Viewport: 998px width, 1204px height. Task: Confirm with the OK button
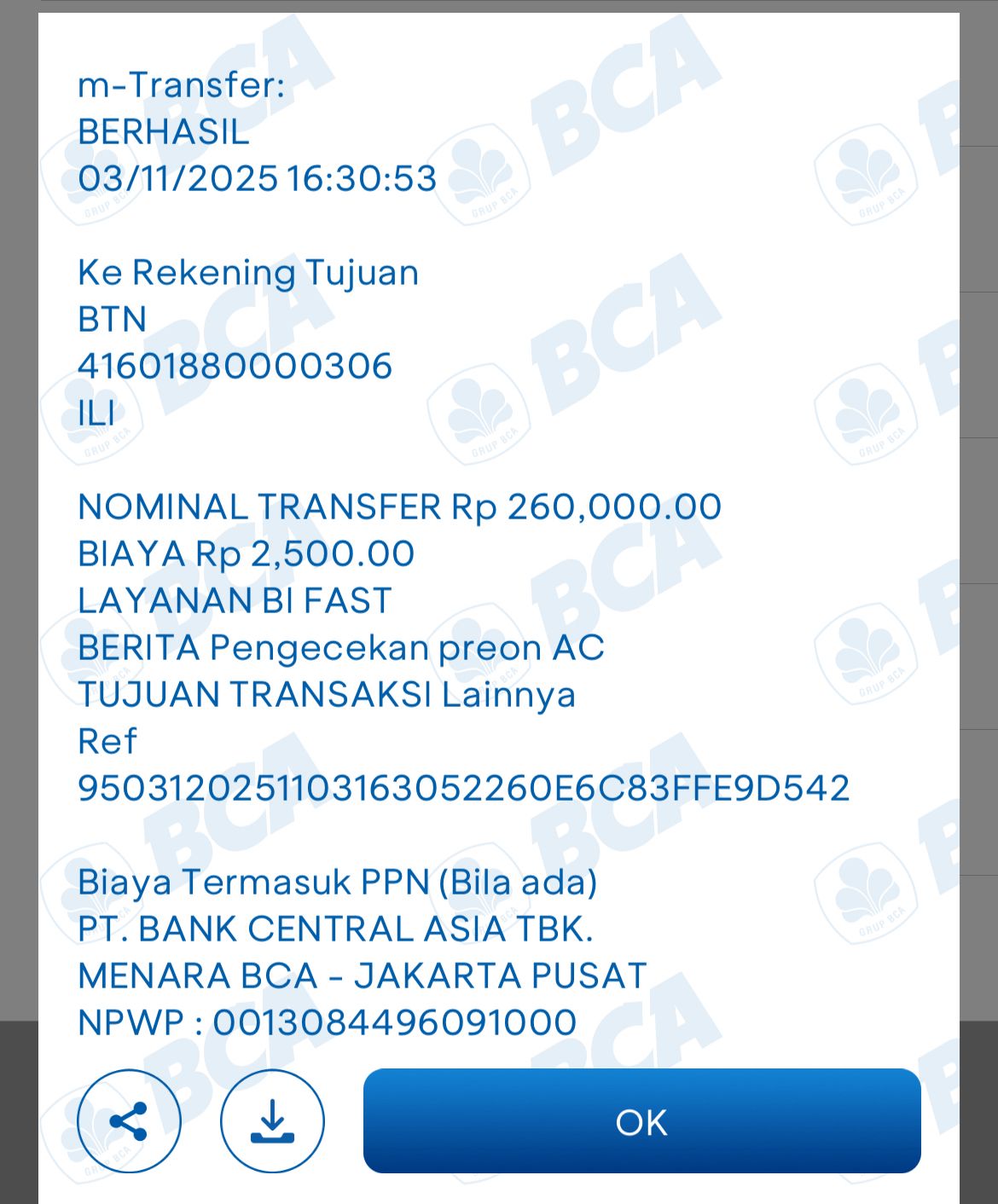tap(641, 1121)
